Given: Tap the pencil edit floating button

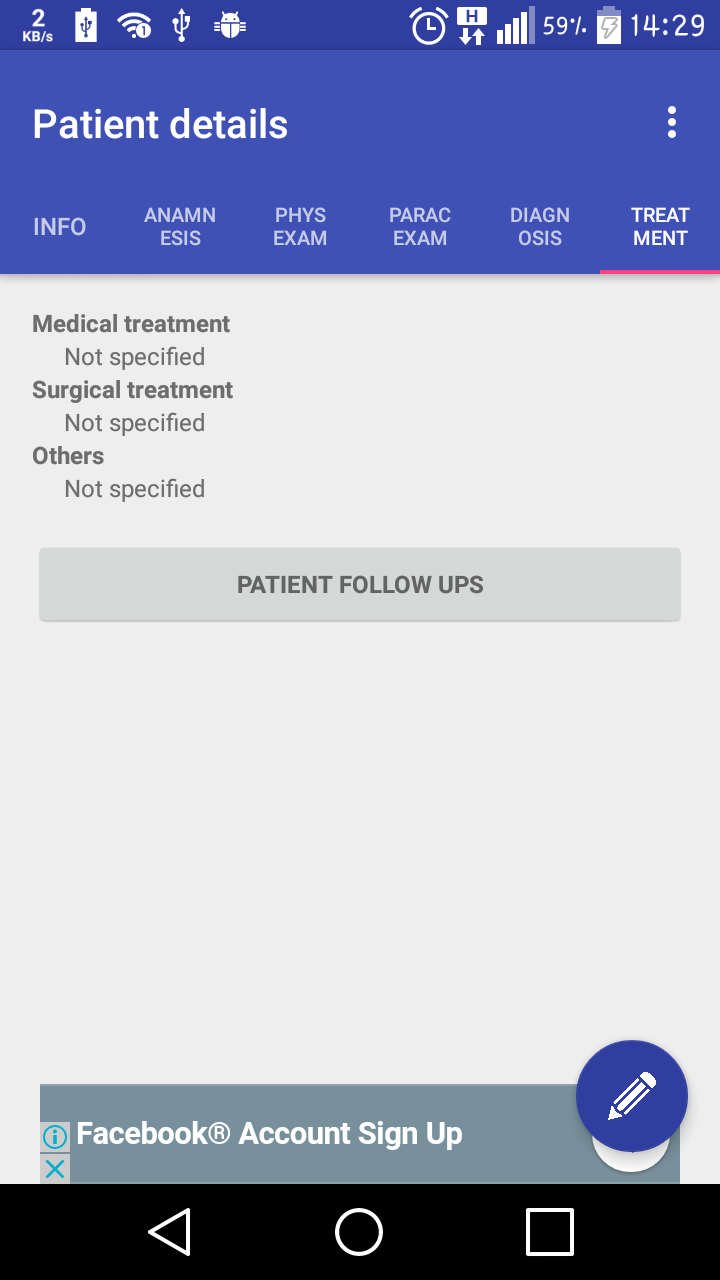Looking at the screenshot, I should point(632,1096).
